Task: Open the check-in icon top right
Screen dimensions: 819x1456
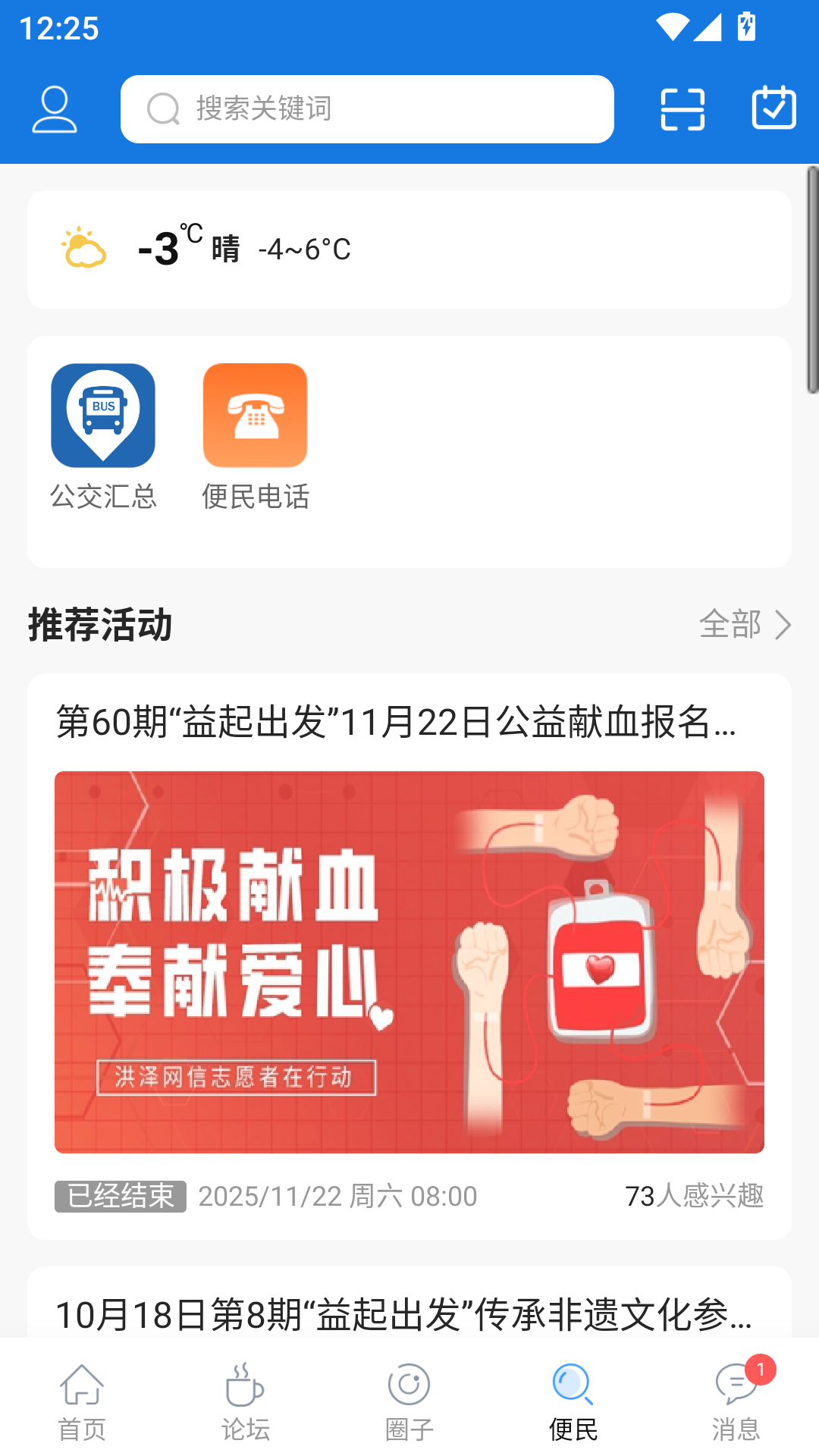Action: (x=773, y=108)
